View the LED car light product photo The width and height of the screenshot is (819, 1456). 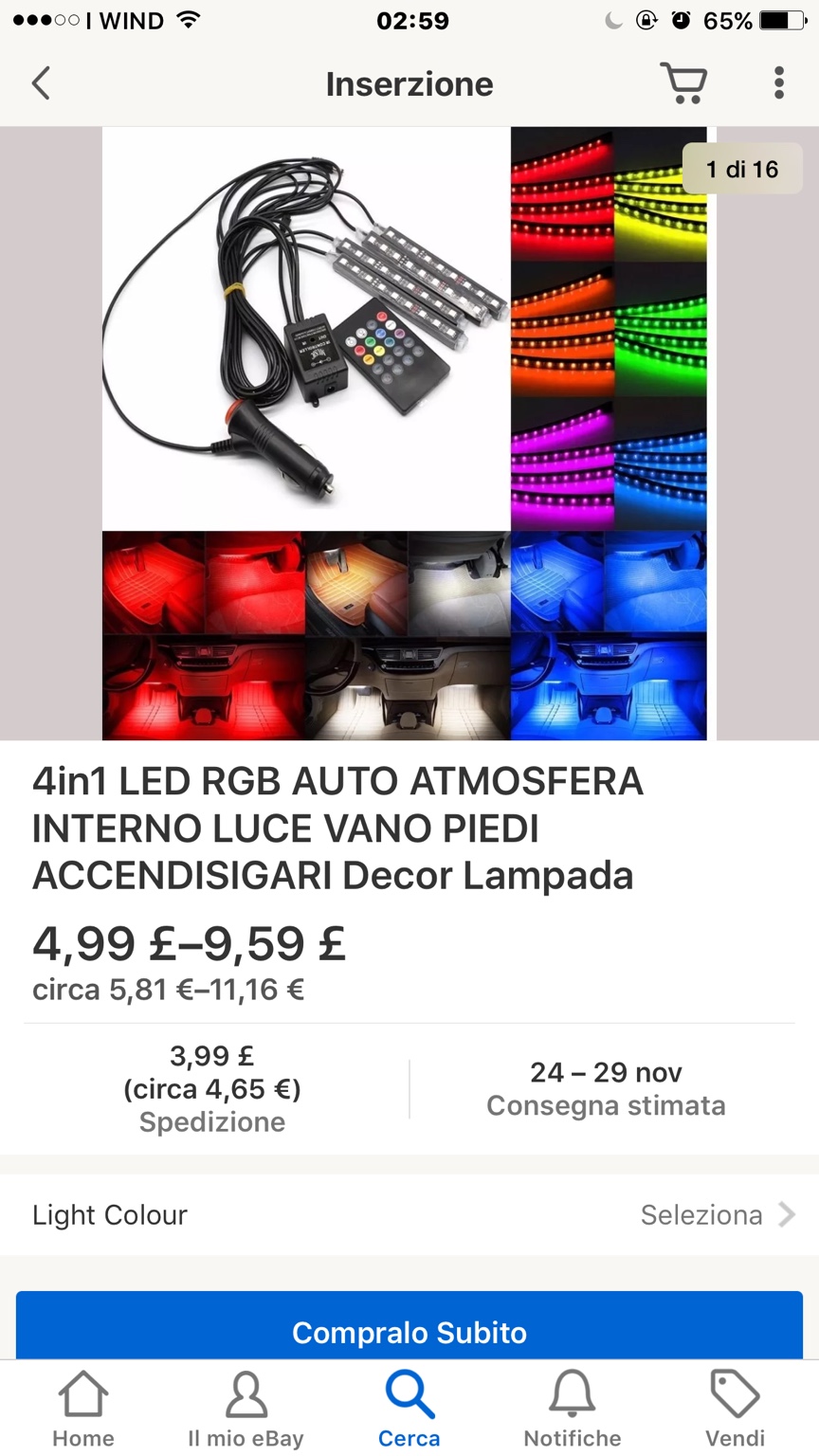pos(405,433)
